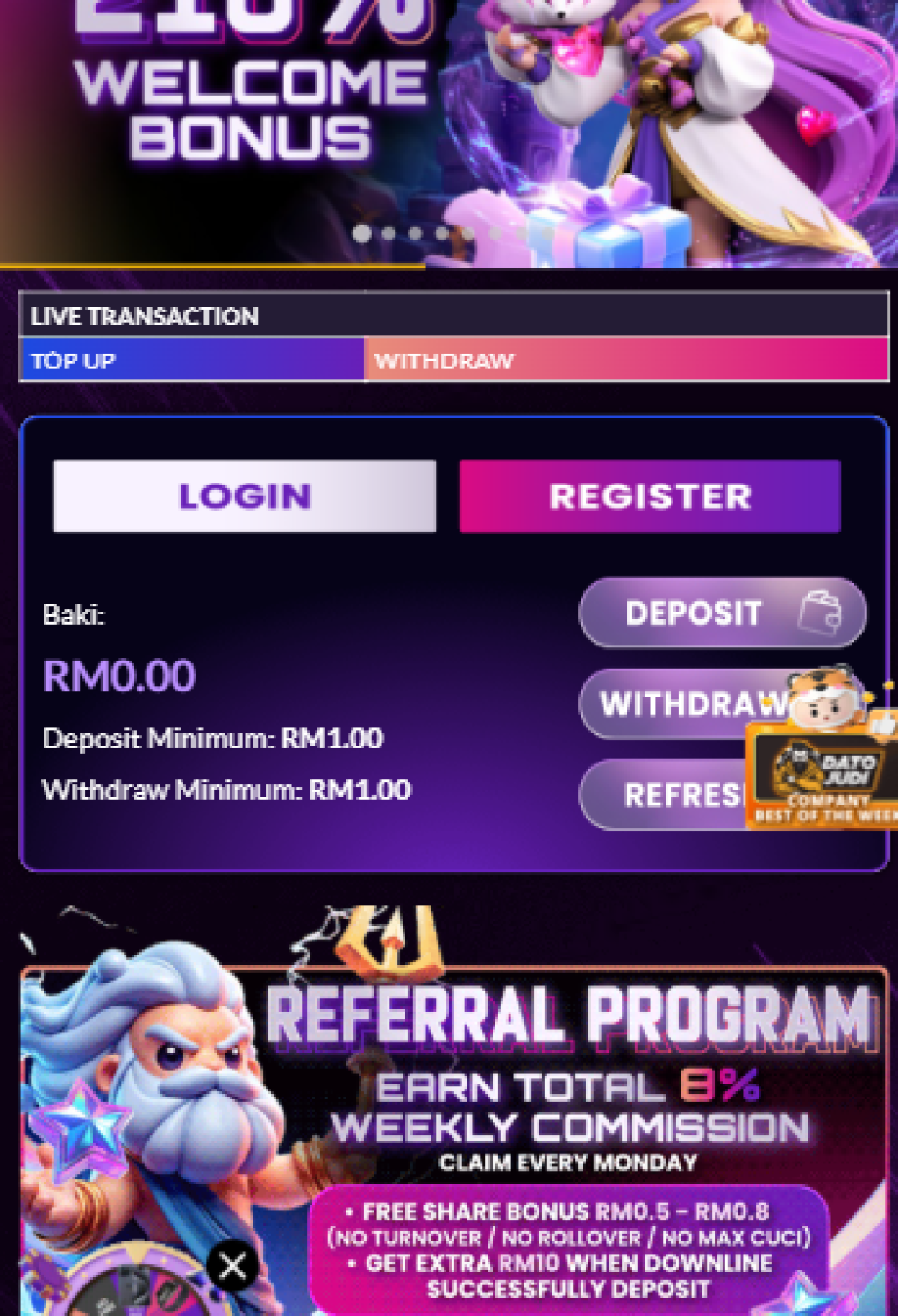Open the LOGIN tab
This screenshot has height=1316, width=898.
coord(244,495)
